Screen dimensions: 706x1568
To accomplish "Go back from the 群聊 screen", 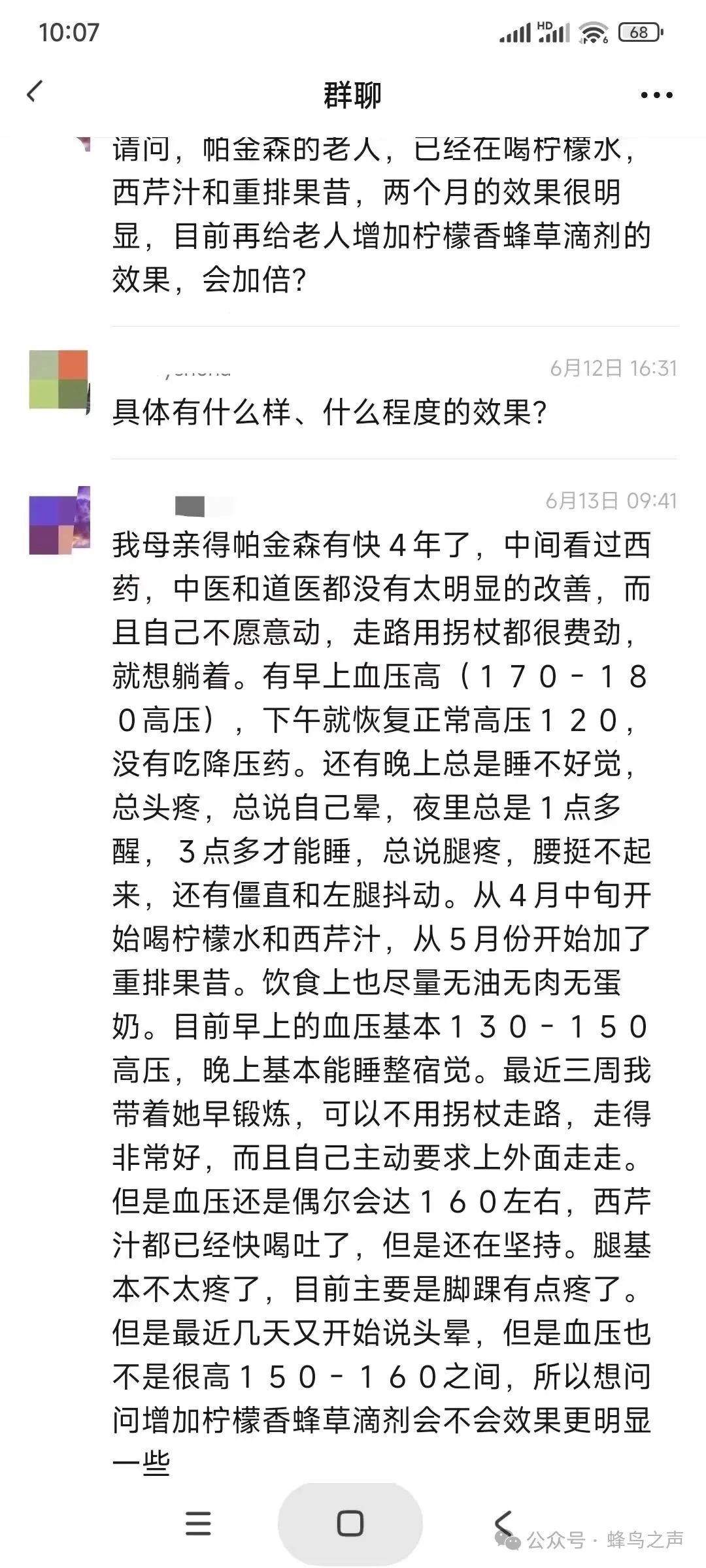I will [35, 92].
